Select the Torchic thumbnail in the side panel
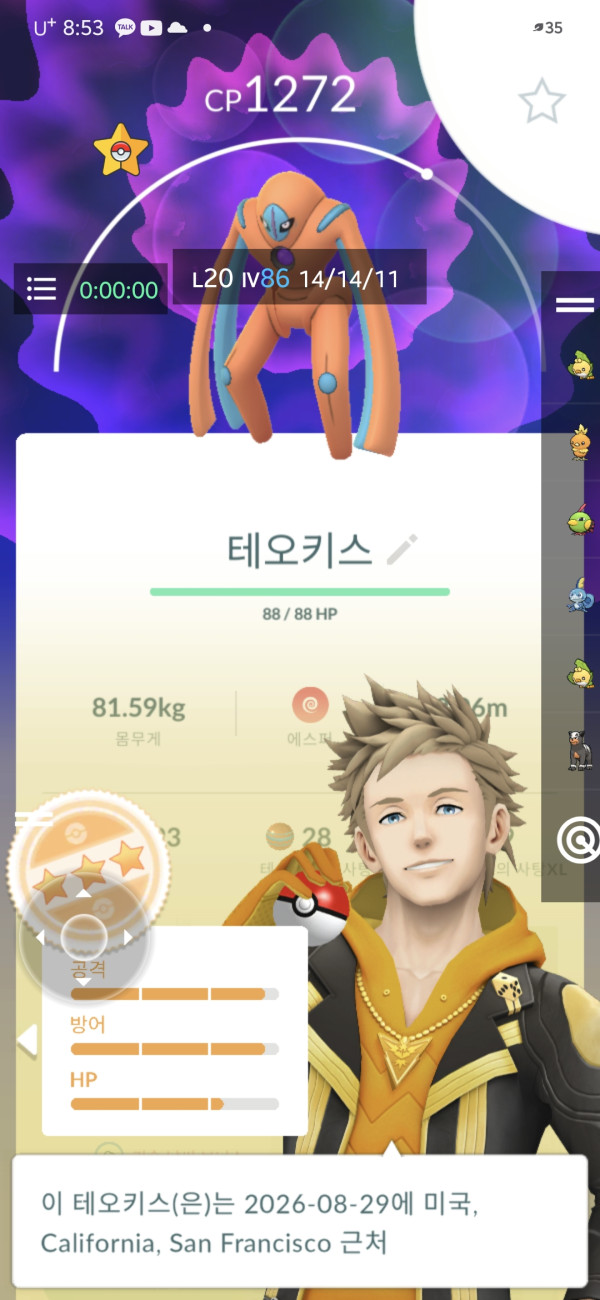Viewport: 600px width, 1300px height. click(x=579, y=441)
